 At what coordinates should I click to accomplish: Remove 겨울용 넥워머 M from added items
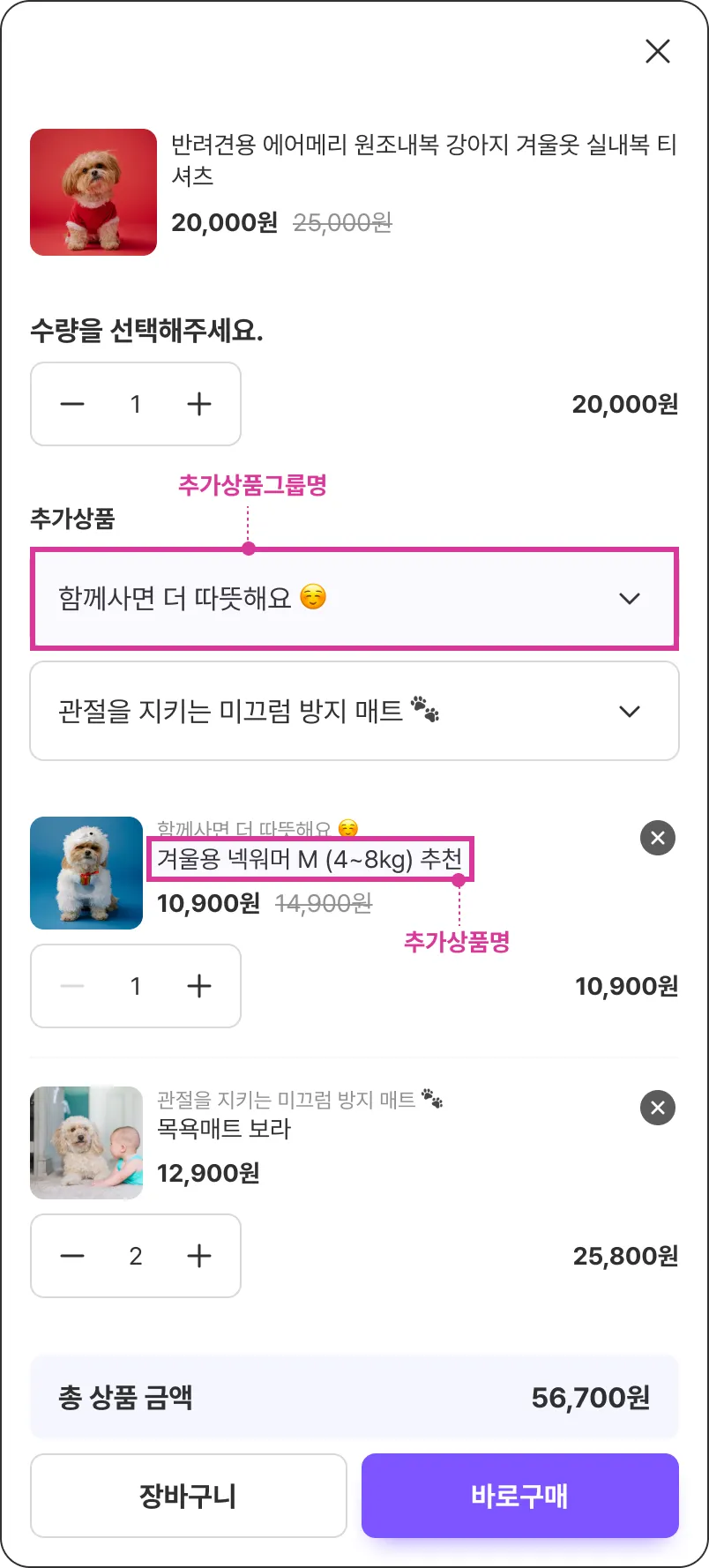click(658, 838)
